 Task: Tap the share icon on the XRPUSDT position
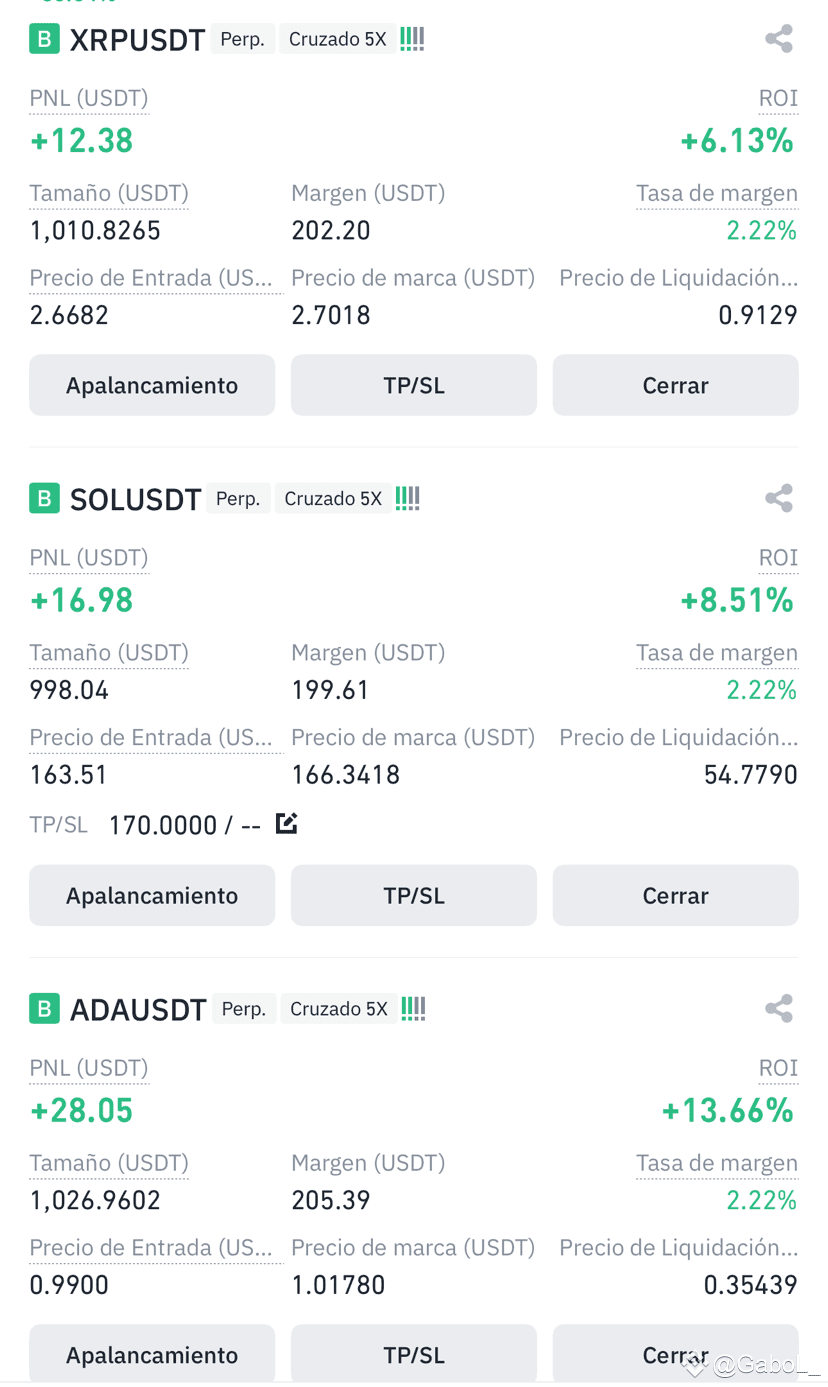coord(778,39)
